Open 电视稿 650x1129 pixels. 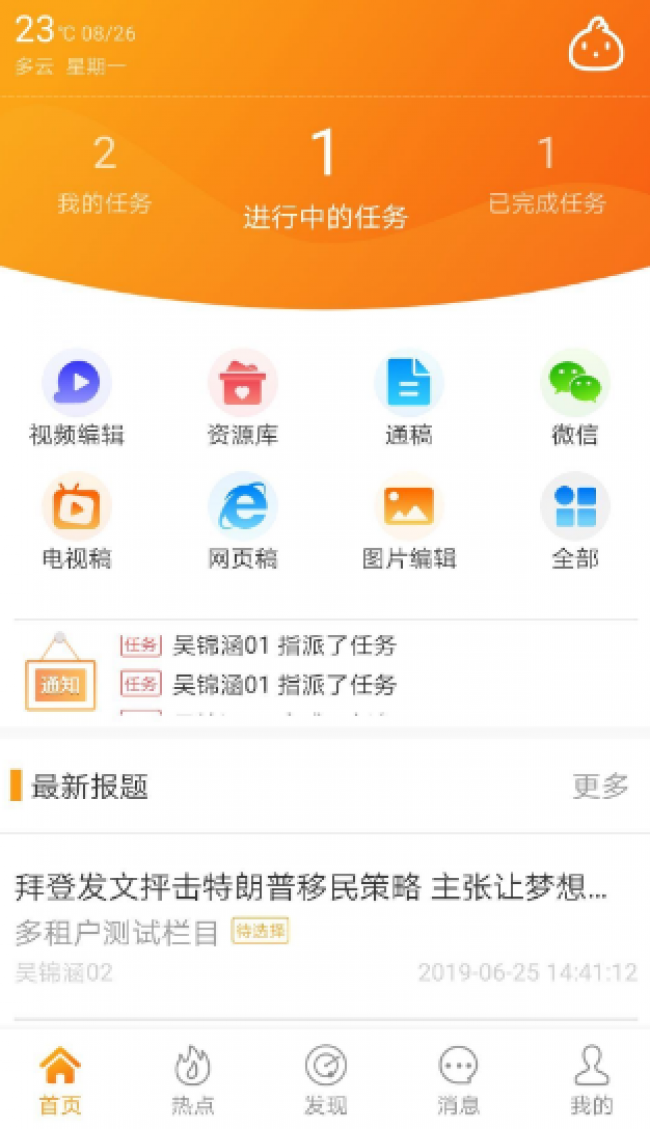(x=77, y=520)
